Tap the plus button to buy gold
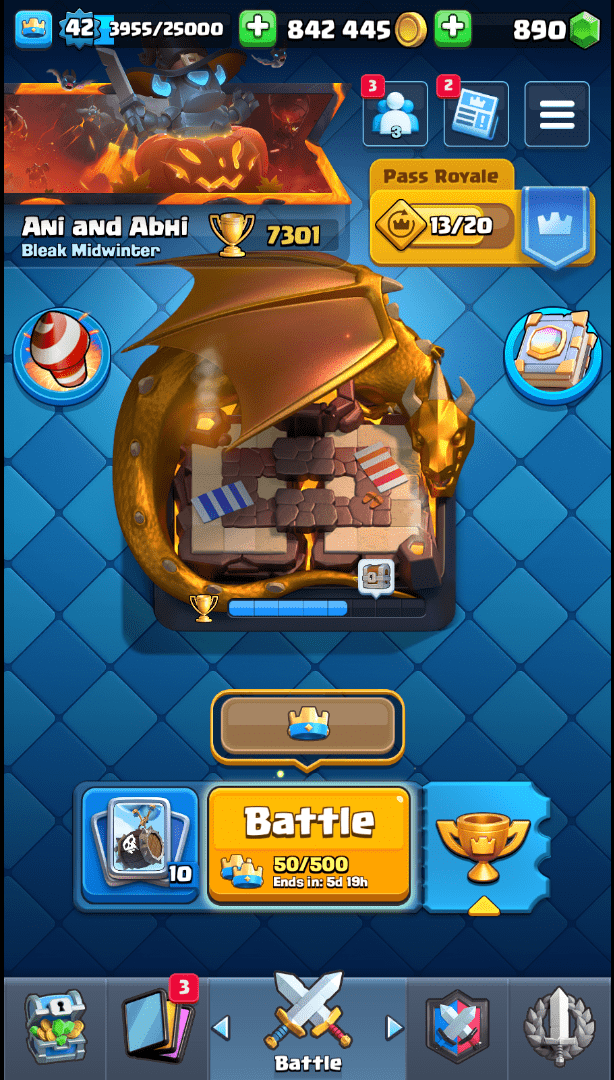Viewport: 614px width, 1080px height. (453, 28)
